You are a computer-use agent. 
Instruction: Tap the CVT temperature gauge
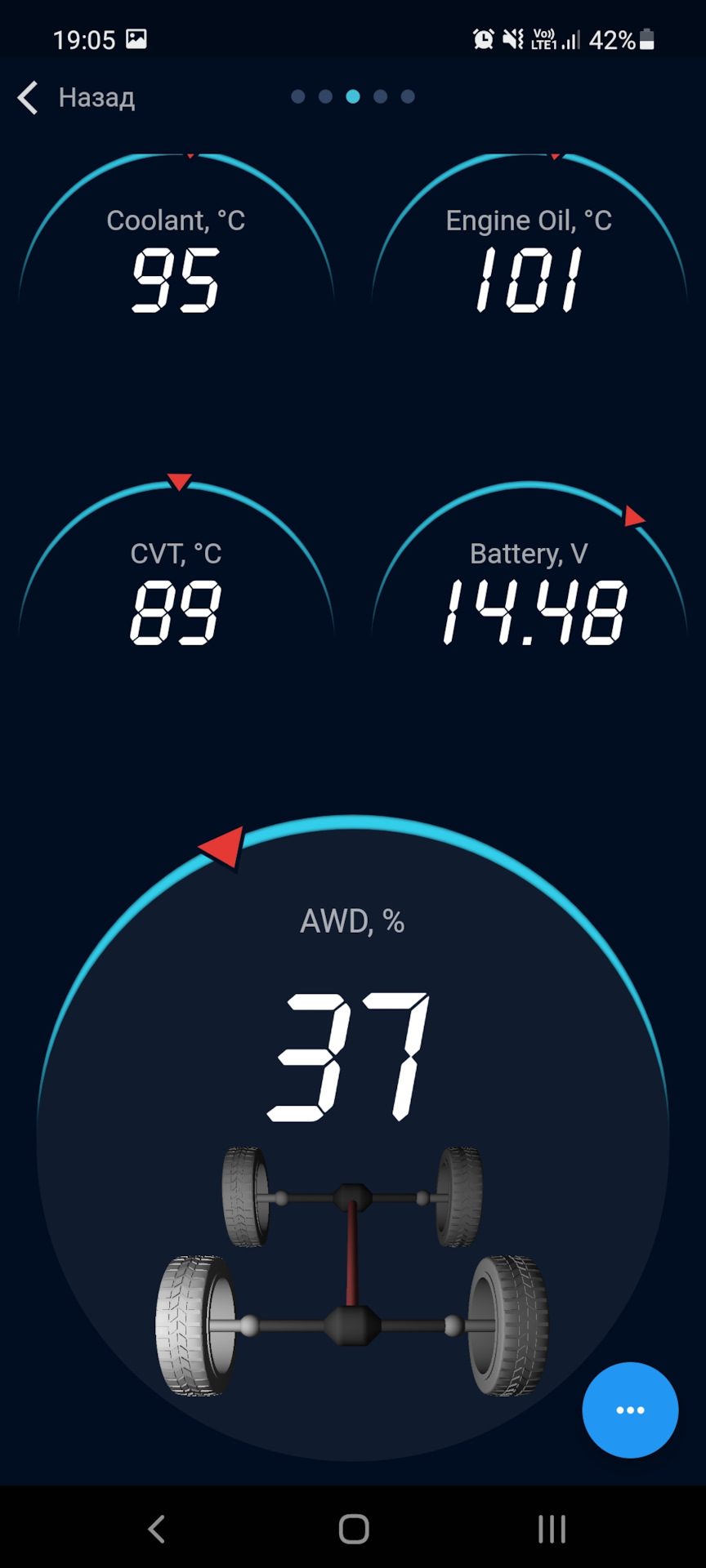[x=176, y=592]
